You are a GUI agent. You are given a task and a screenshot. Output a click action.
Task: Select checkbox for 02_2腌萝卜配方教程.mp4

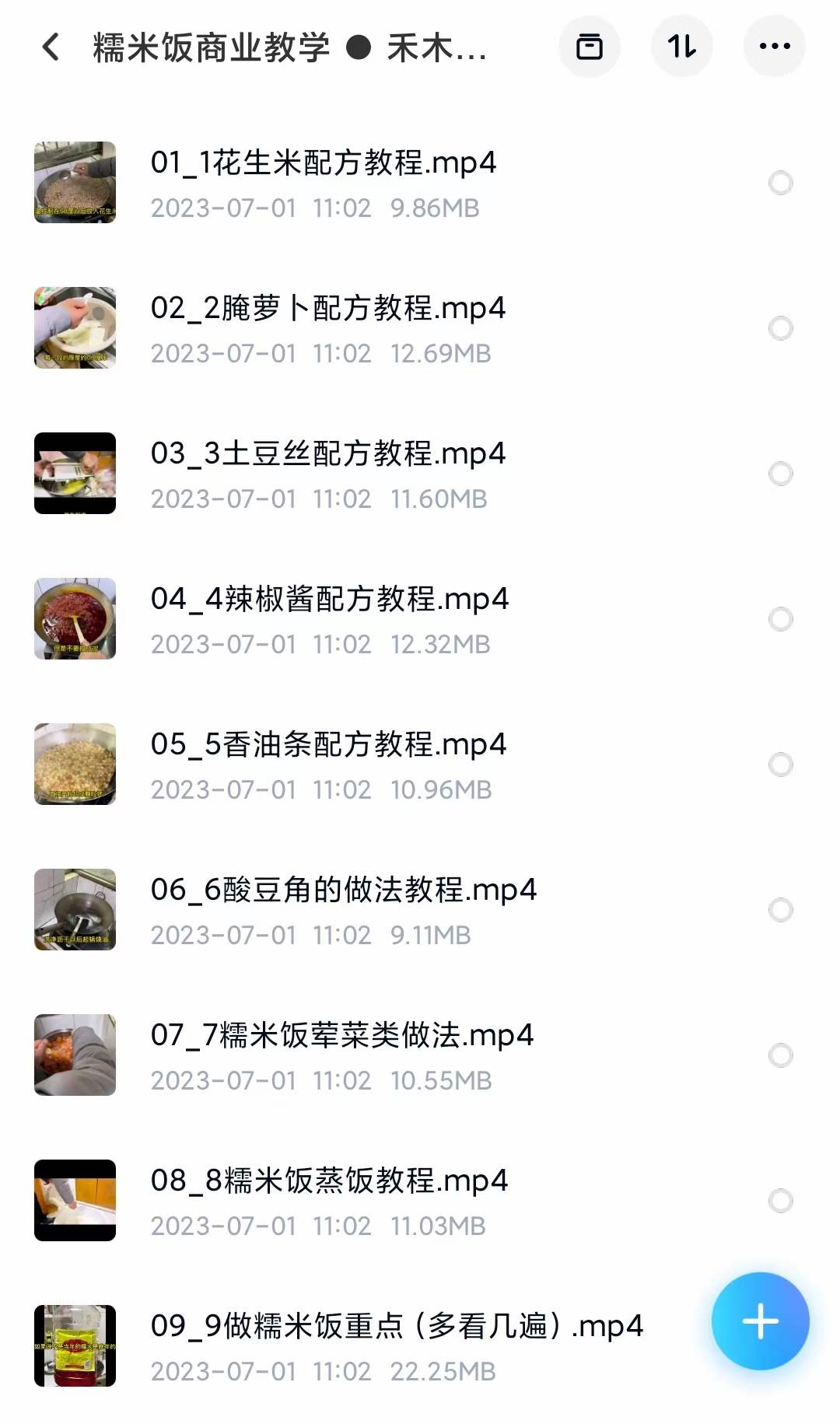coord(780,328)
